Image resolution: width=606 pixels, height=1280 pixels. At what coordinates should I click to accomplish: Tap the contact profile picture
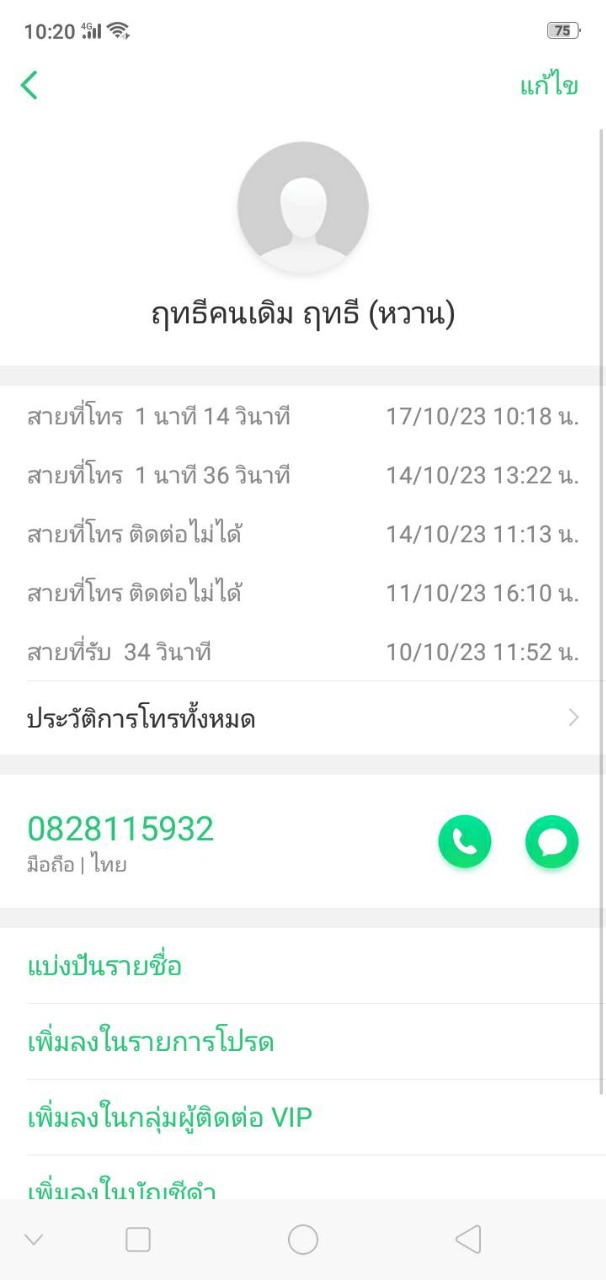tap(303, 207)
